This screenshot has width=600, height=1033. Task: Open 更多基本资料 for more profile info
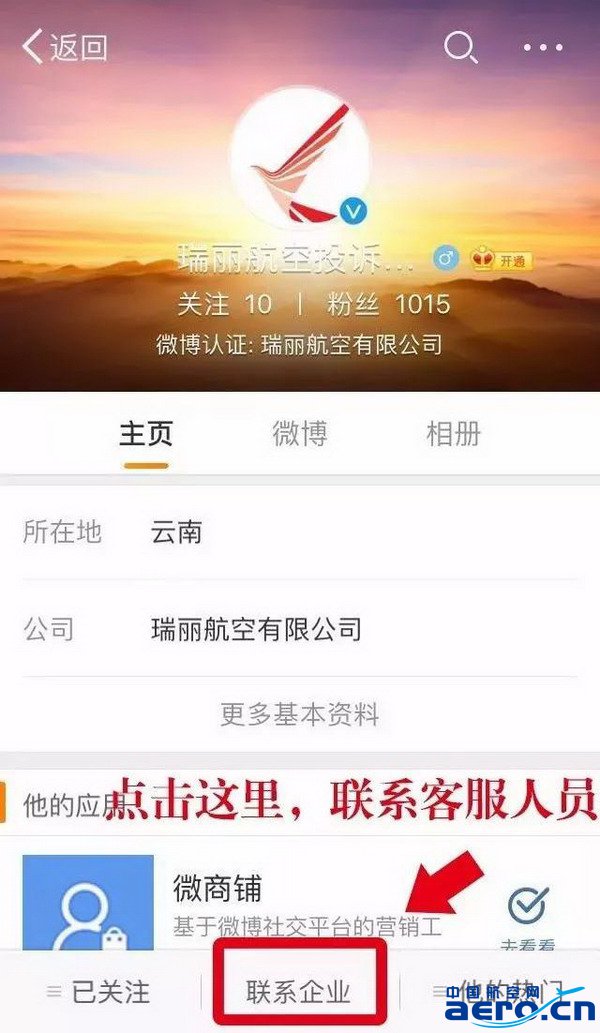(299, 714)
